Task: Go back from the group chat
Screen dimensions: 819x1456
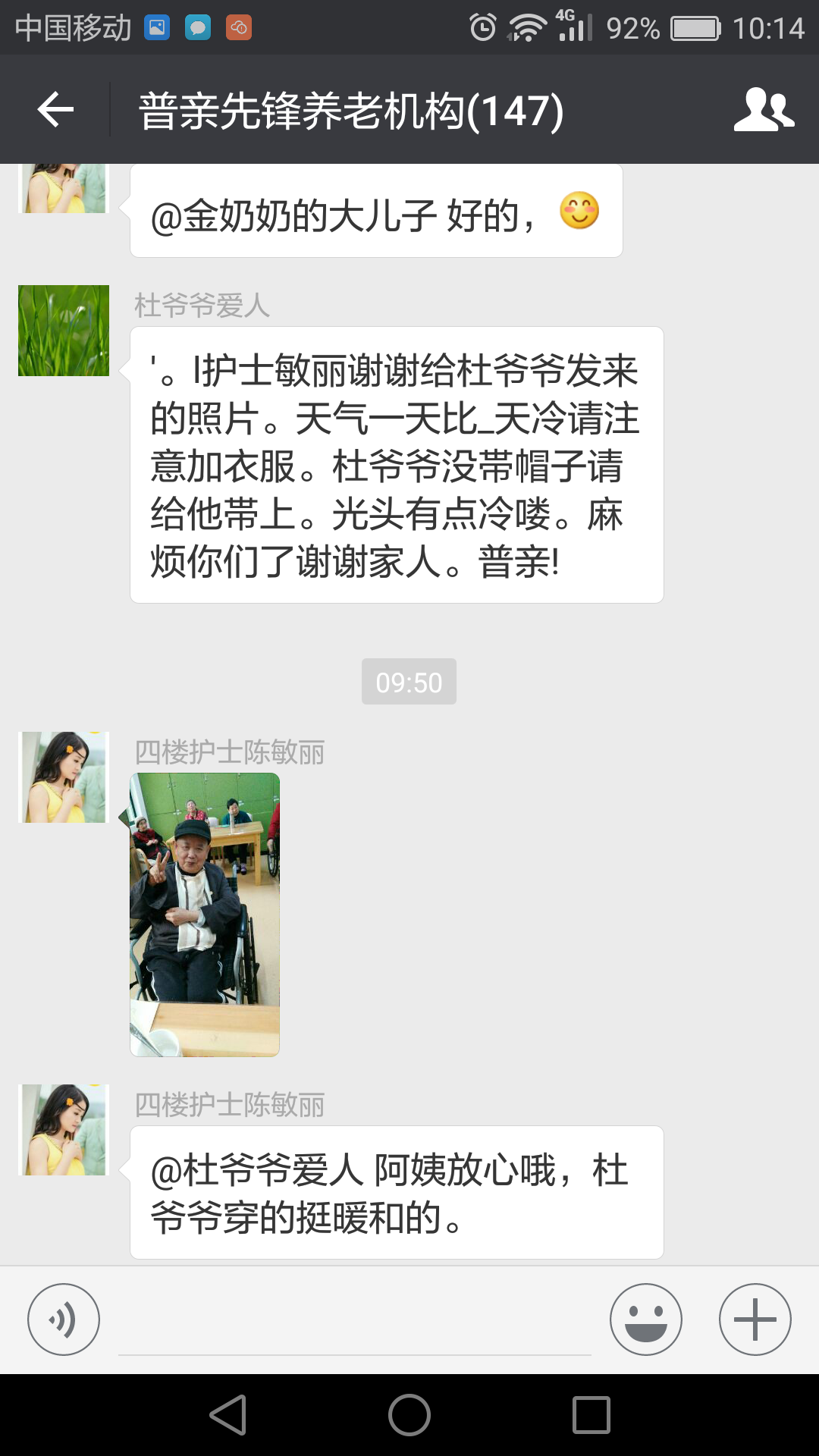Action: tap(55, 110)
